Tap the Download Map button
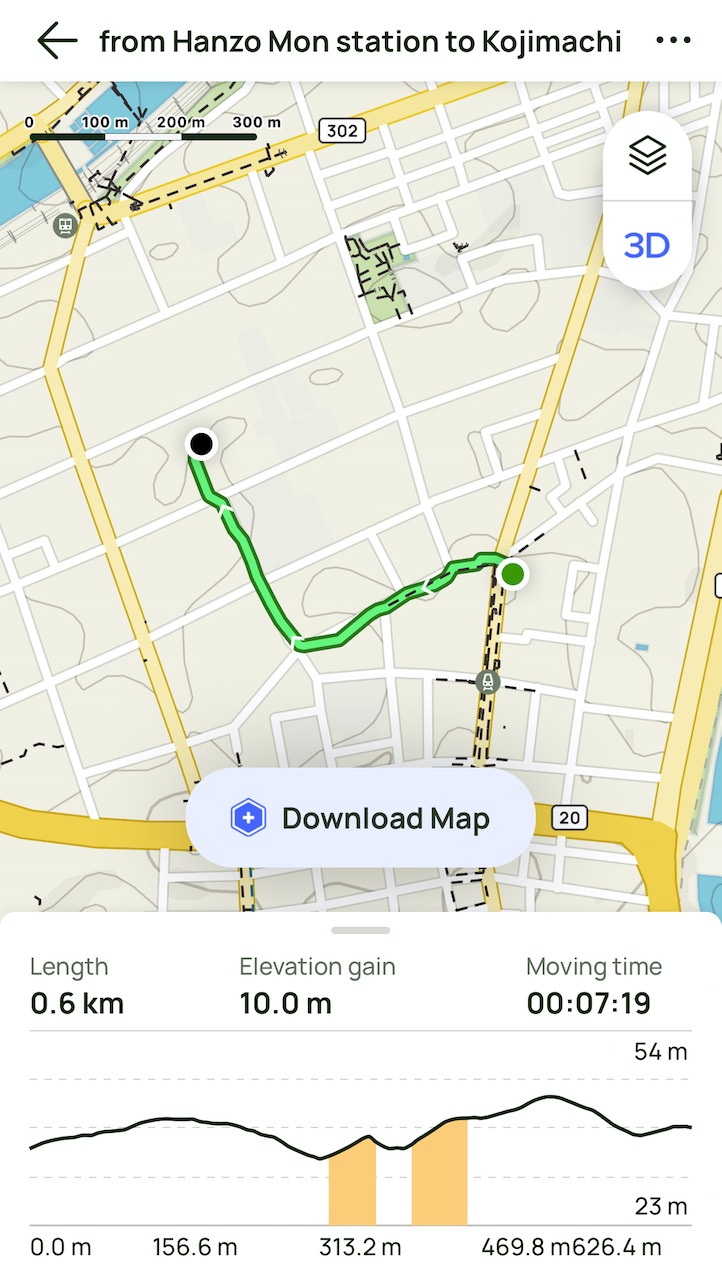Viewport: 722px width, 1280px height. (x=360, y=819)
